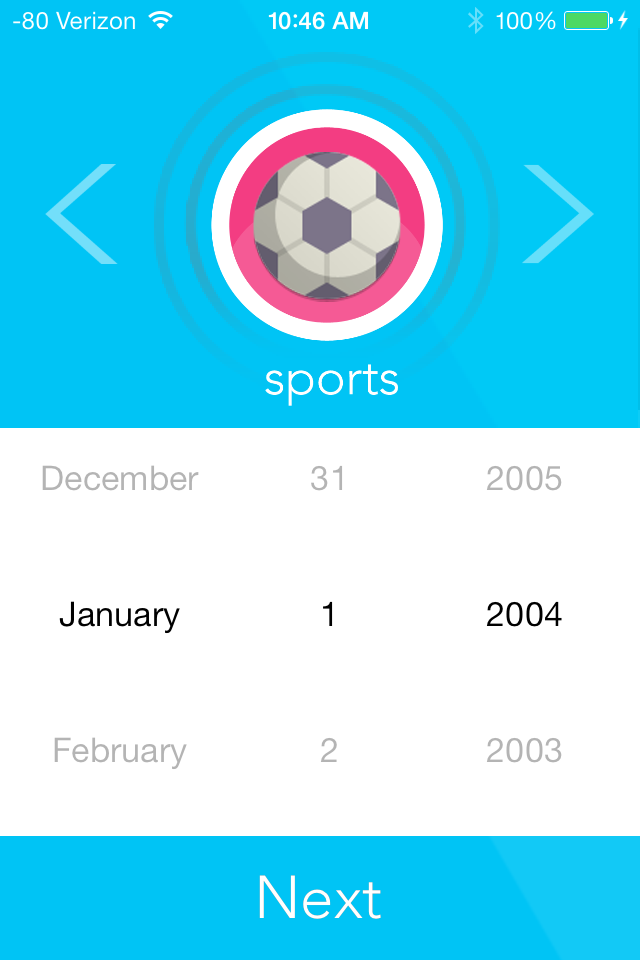Select year 2003 in the picker
Screen dimensions: 640x960
click(524, 751)
